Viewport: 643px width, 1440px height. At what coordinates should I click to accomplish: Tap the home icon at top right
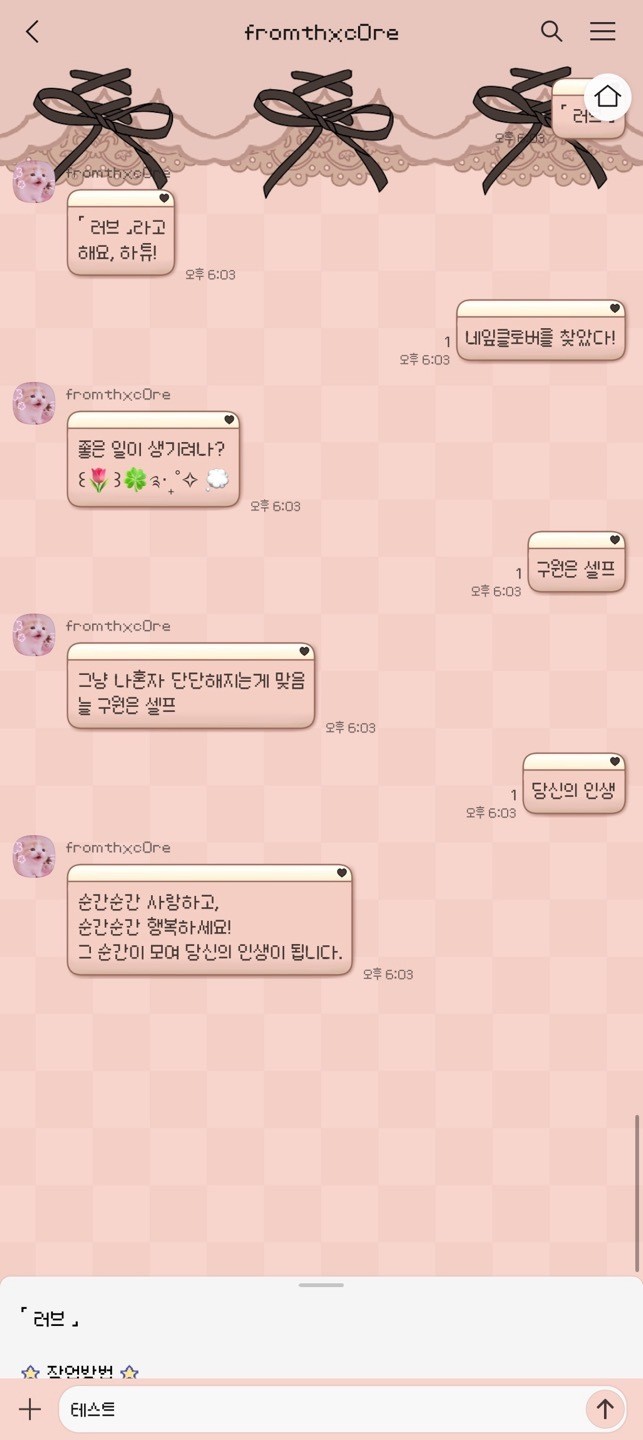pyautogui.click(x=607, y=97)
